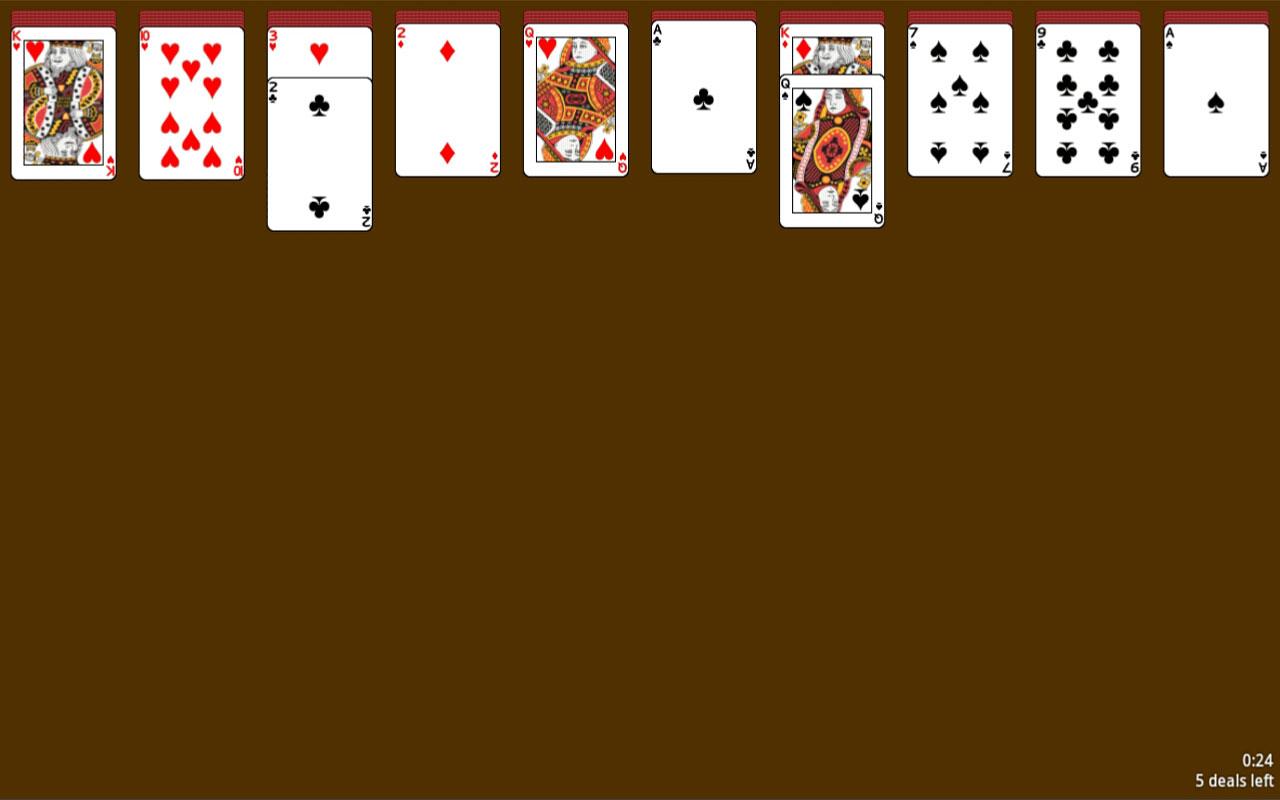The image size is (1280, 800).
Task: Select the Ten of Hearts card
Action: click(191, 103)
